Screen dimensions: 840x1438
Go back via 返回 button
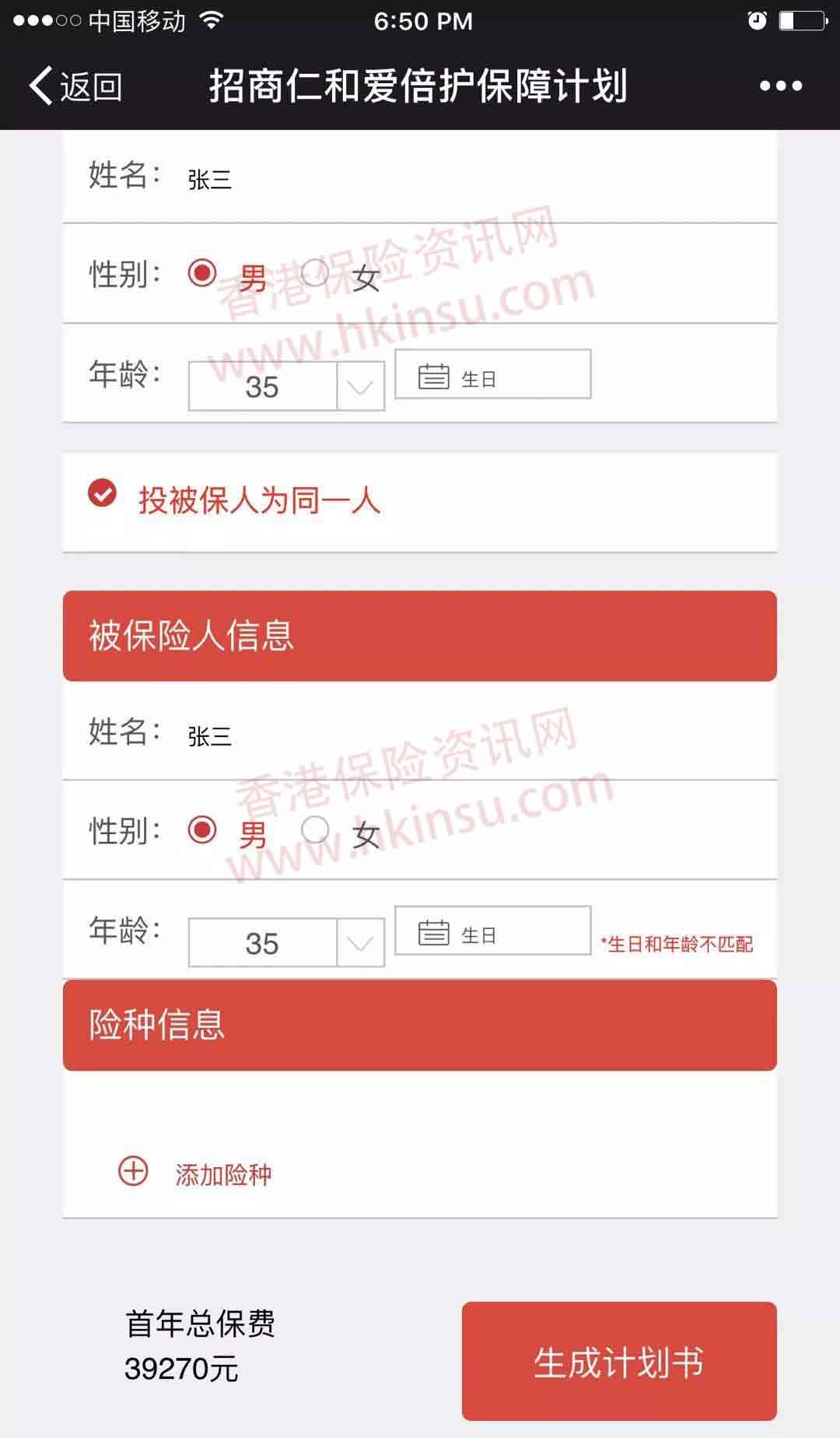(75, 86)
